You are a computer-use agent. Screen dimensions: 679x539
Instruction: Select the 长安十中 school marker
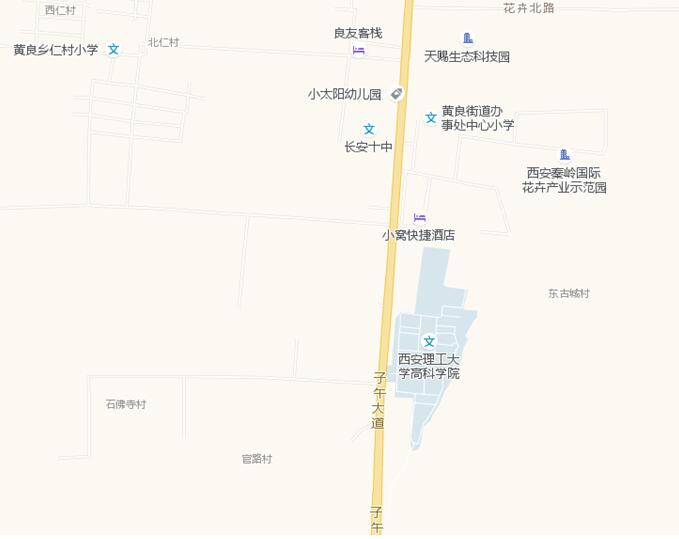click(369, 129)
